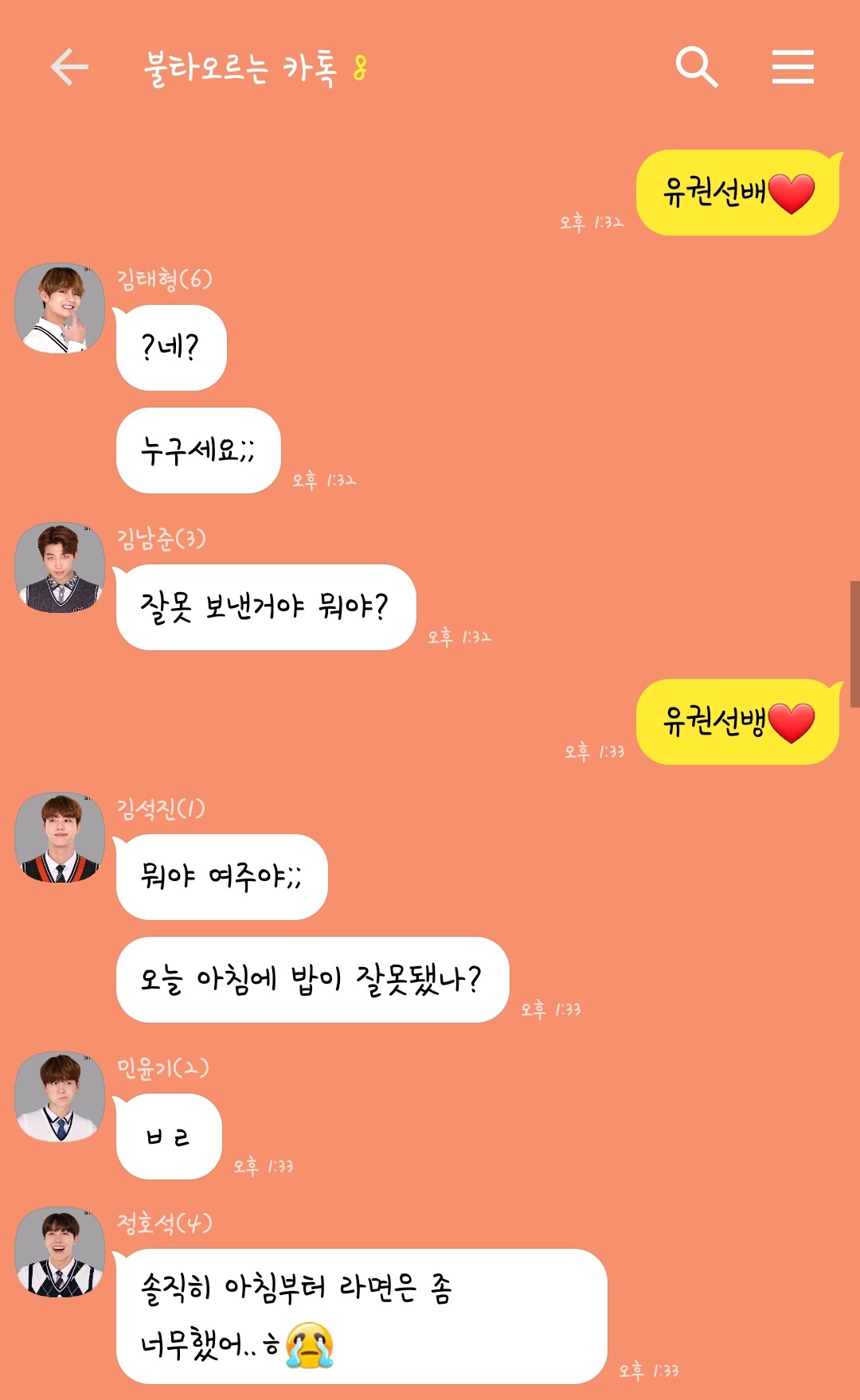Open 김남준's profile avatar
This screenshot has height=1400, width=860.
pyautogui.click(x=60, y=568)
